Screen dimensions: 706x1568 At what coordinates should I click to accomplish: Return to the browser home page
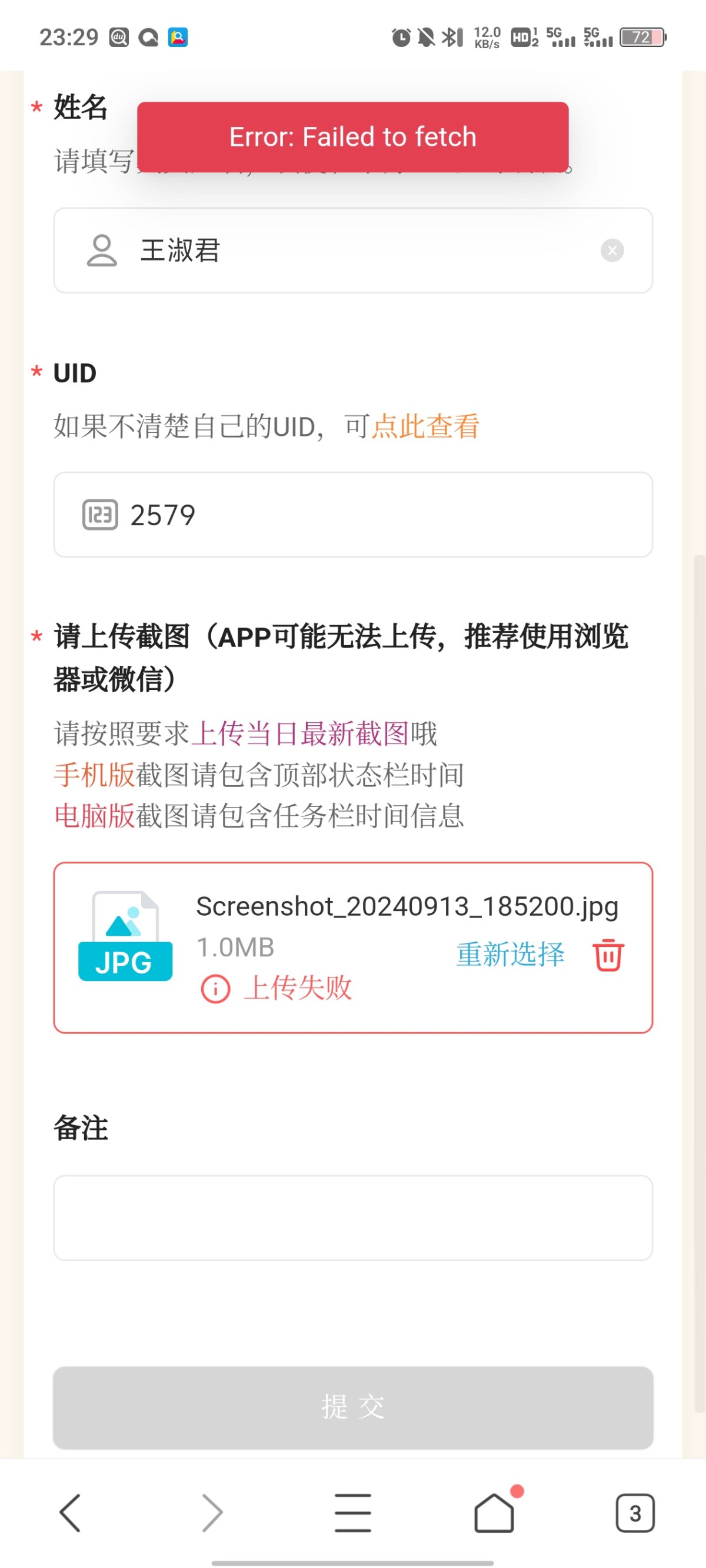coord(494,1512)
